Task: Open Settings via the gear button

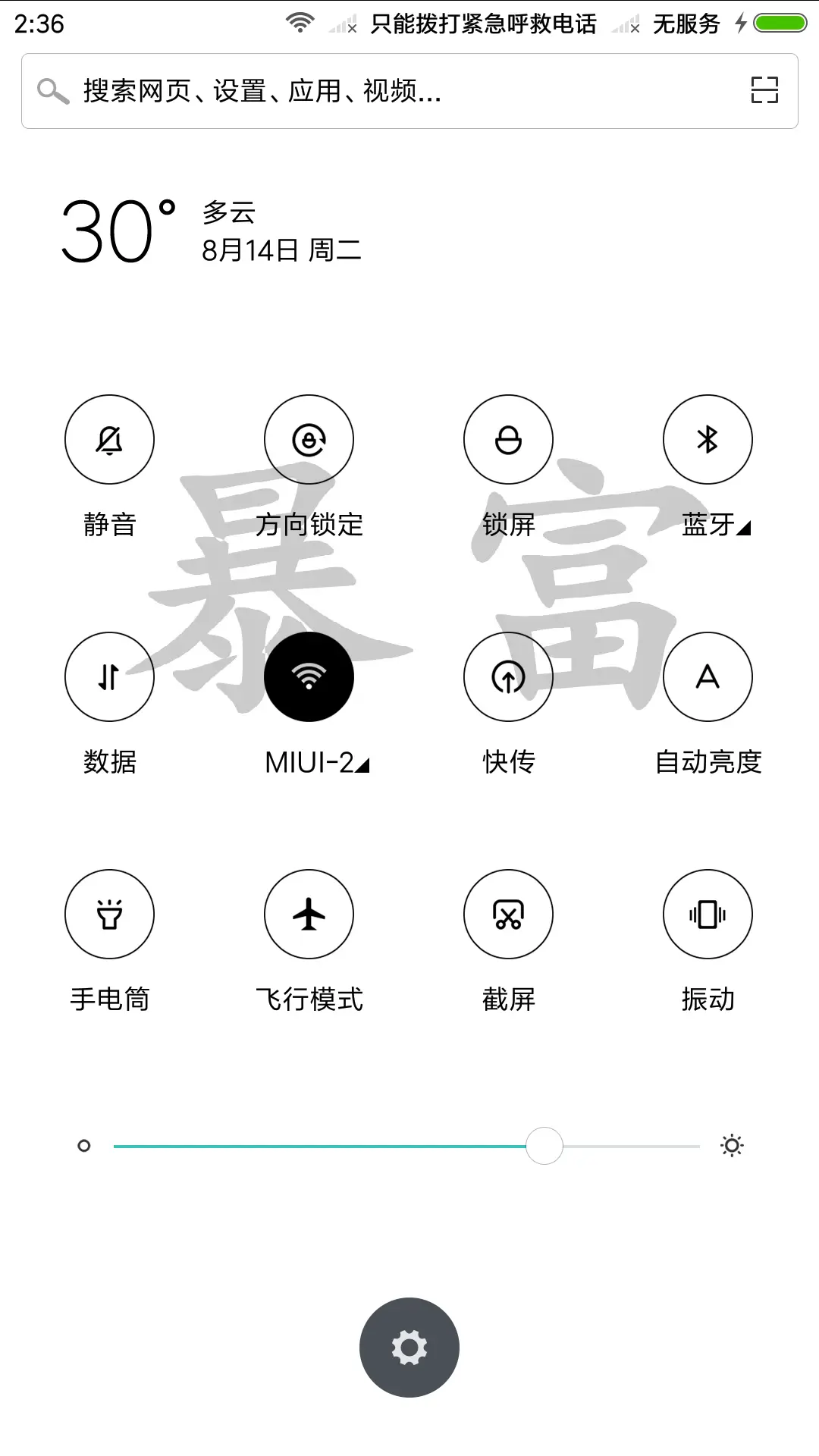Action: click(x=409, y=1347)
